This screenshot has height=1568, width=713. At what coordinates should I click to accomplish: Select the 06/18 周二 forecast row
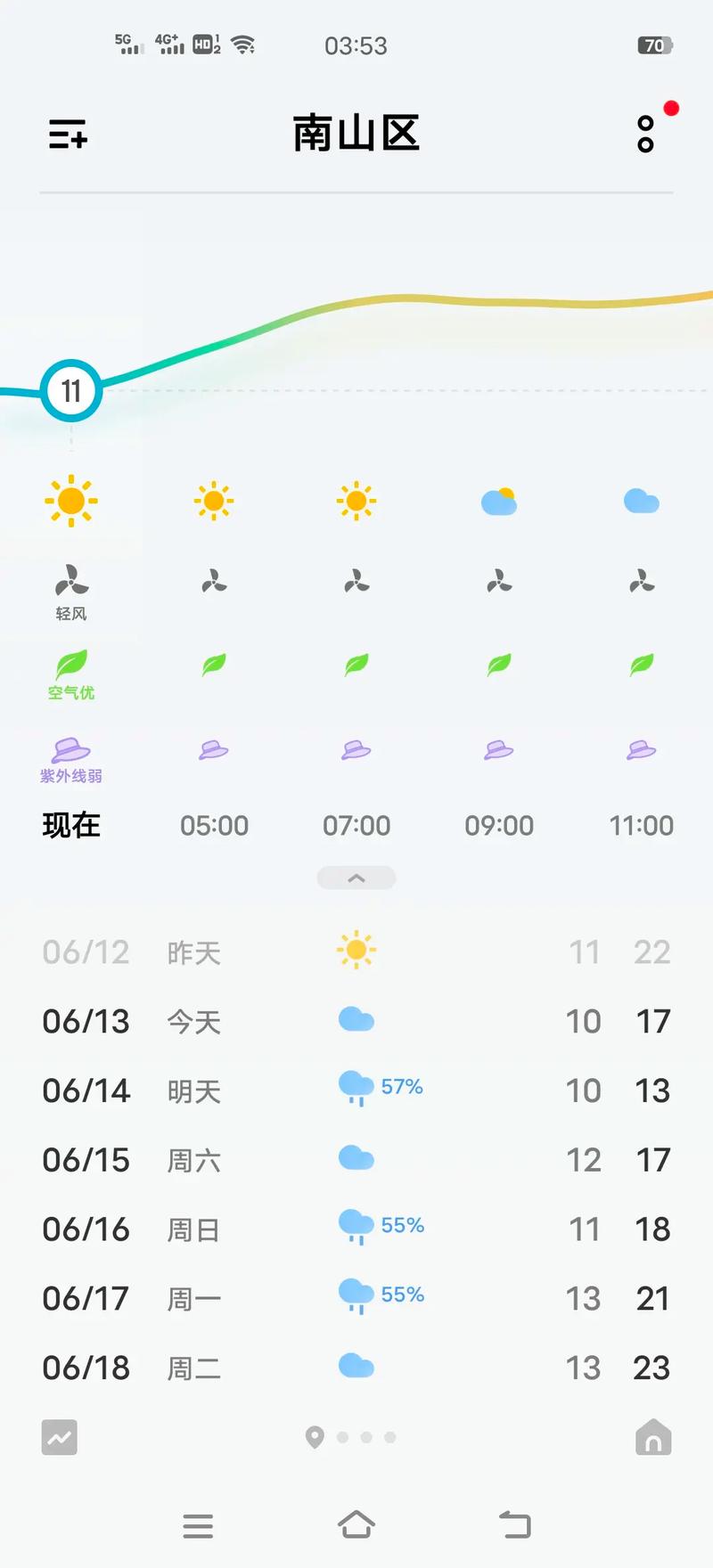click(356, 1367)
